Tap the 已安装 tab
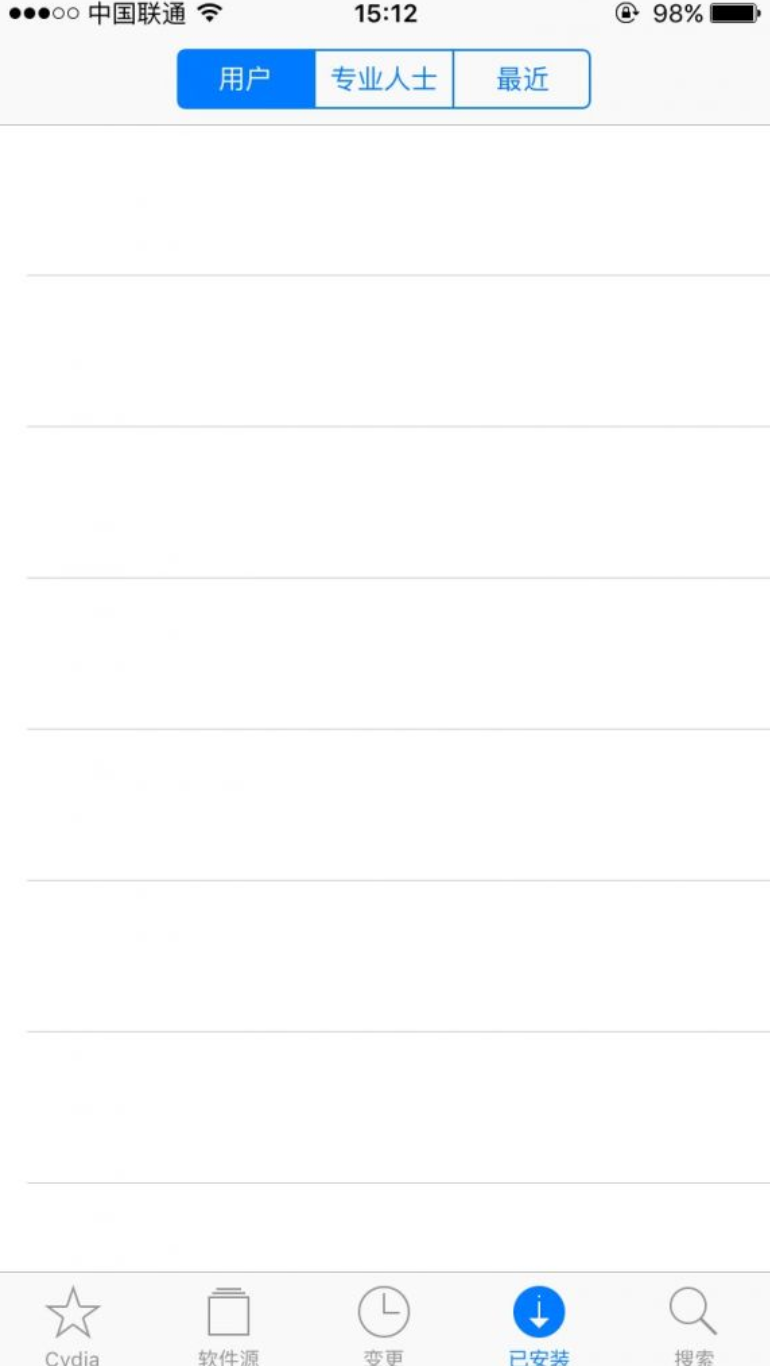Image resolution: width=770 pixels, height=1366 pixels. coord(539,1324)
